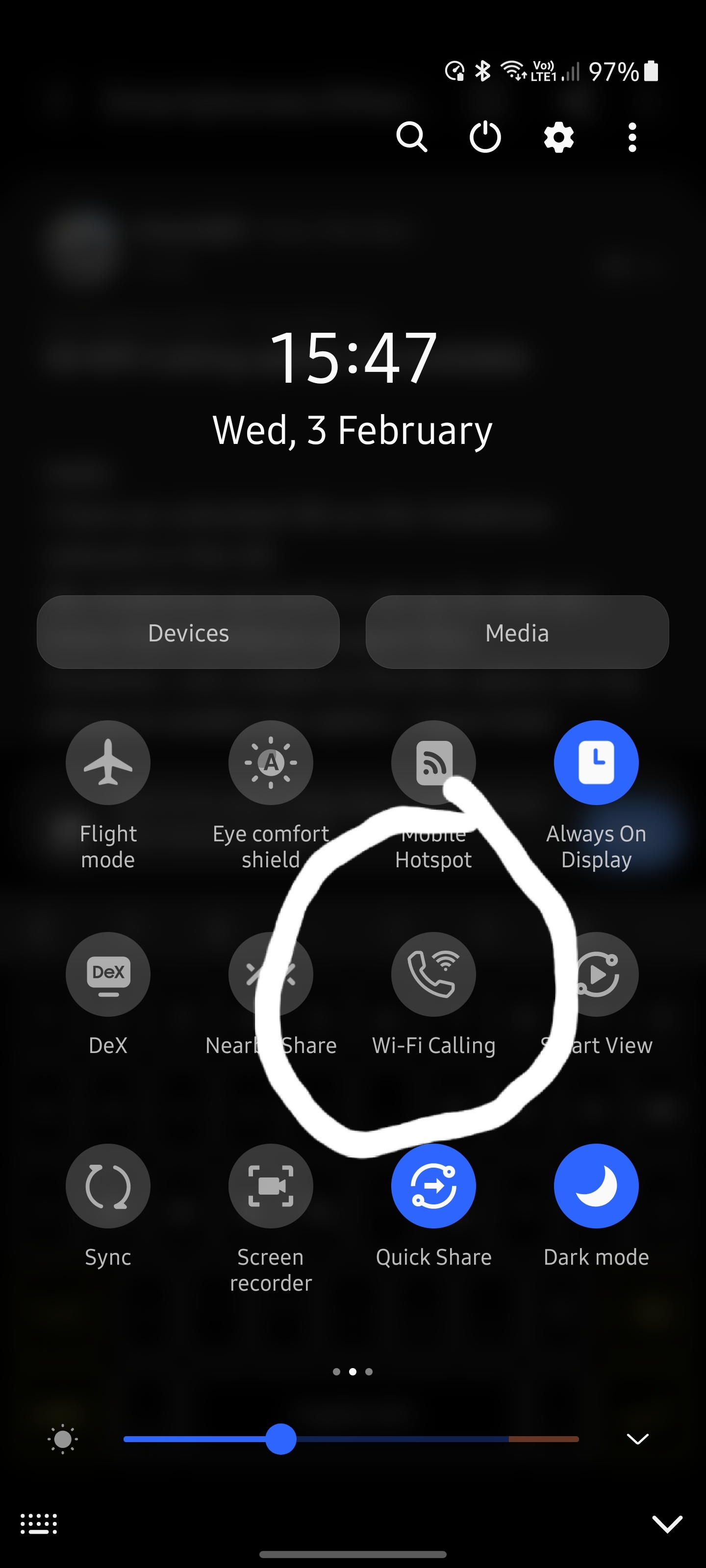Turn on Flight mode

point(108,763)
